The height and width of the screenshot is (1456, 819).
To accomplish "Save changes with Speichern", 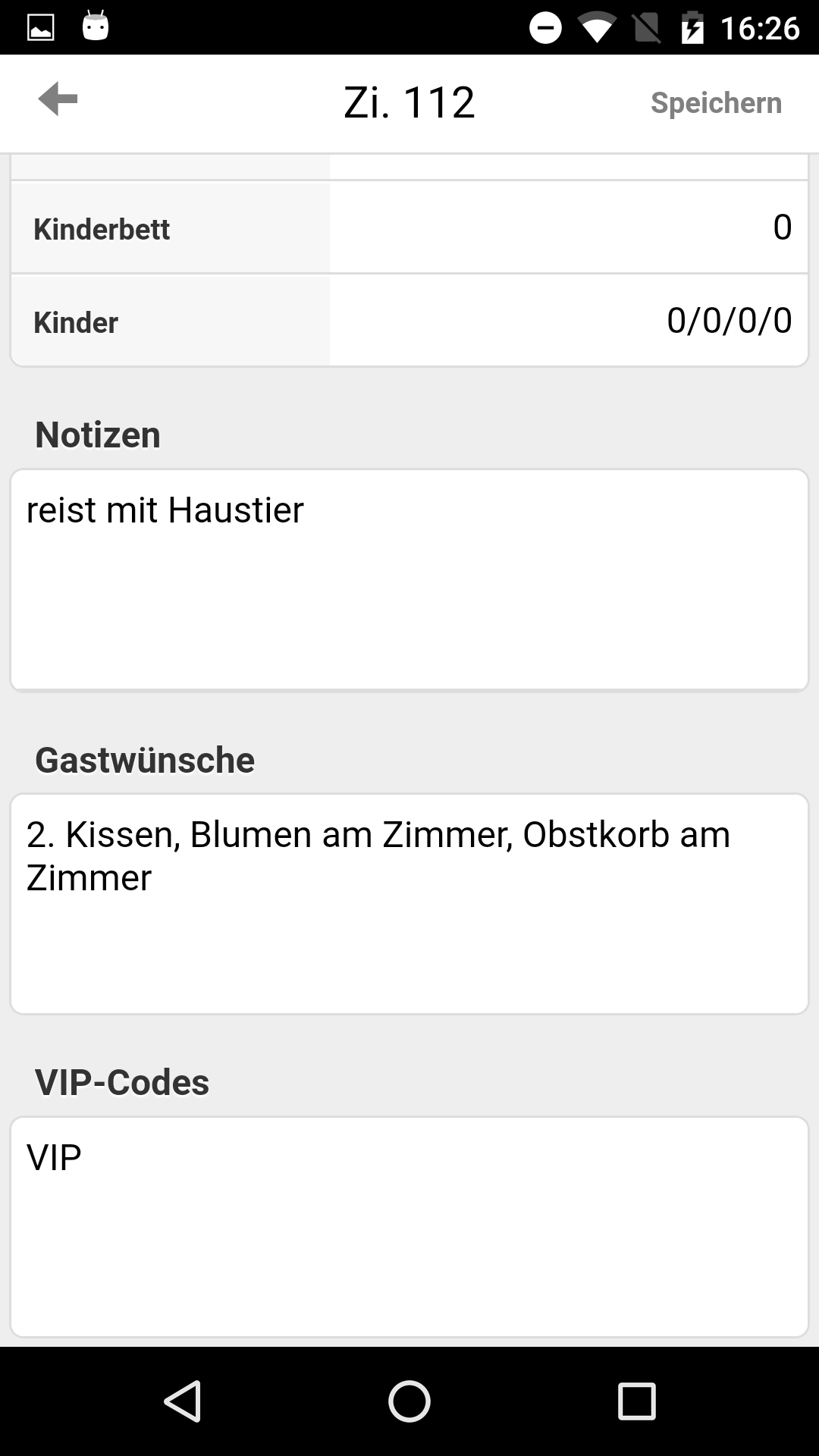I will 716,103.
